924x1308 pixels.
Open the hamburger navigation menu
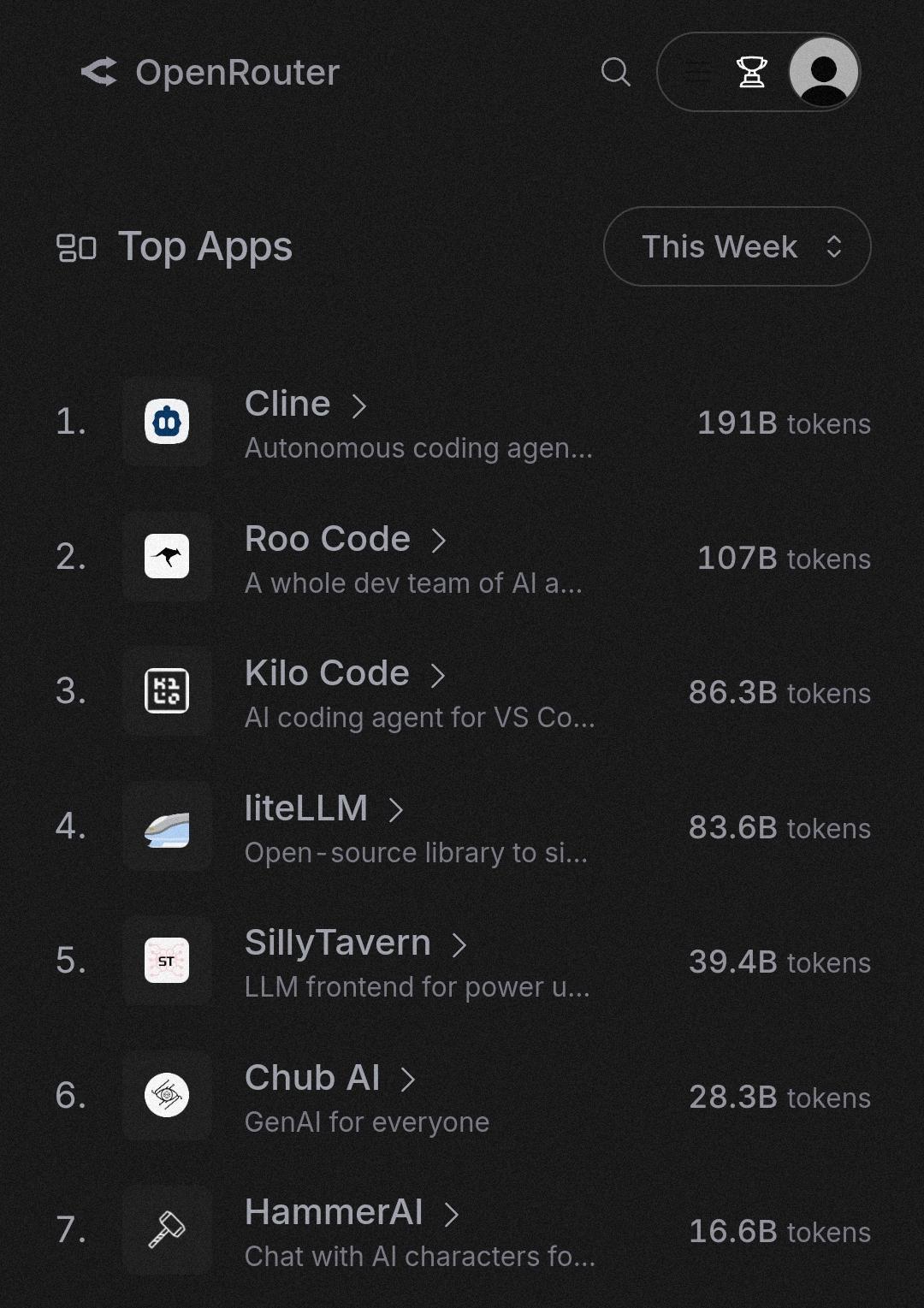tap(698, 73)
